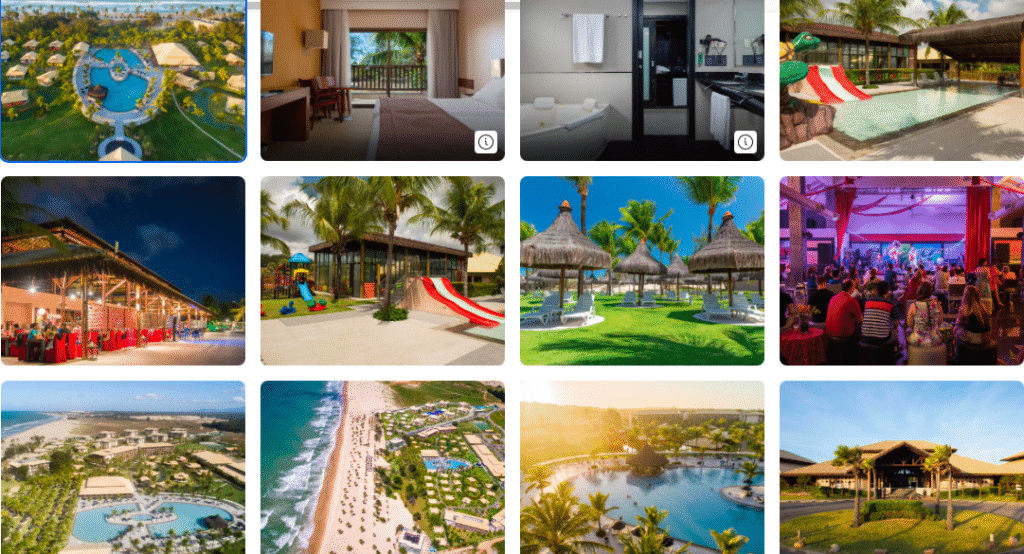Tap the info icon on the bathroom photo
Screen dimensions: 1024x554
pos(746,142)
